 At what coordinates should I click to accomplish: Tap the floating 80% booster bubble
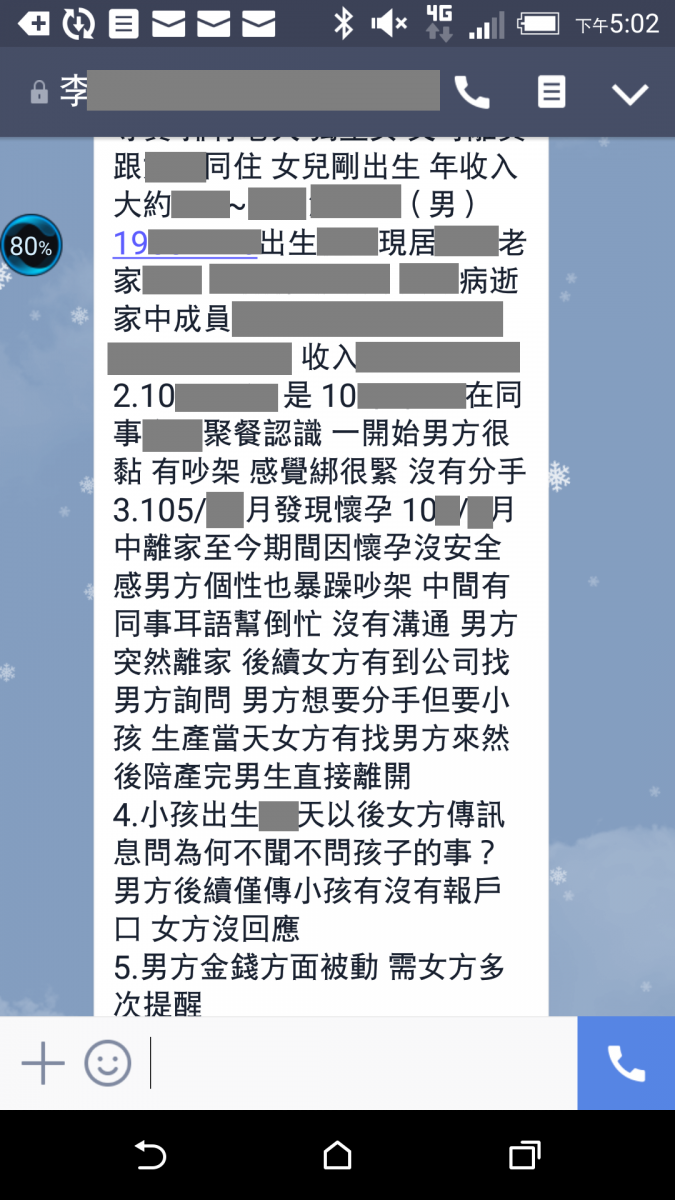click(31, 245)
